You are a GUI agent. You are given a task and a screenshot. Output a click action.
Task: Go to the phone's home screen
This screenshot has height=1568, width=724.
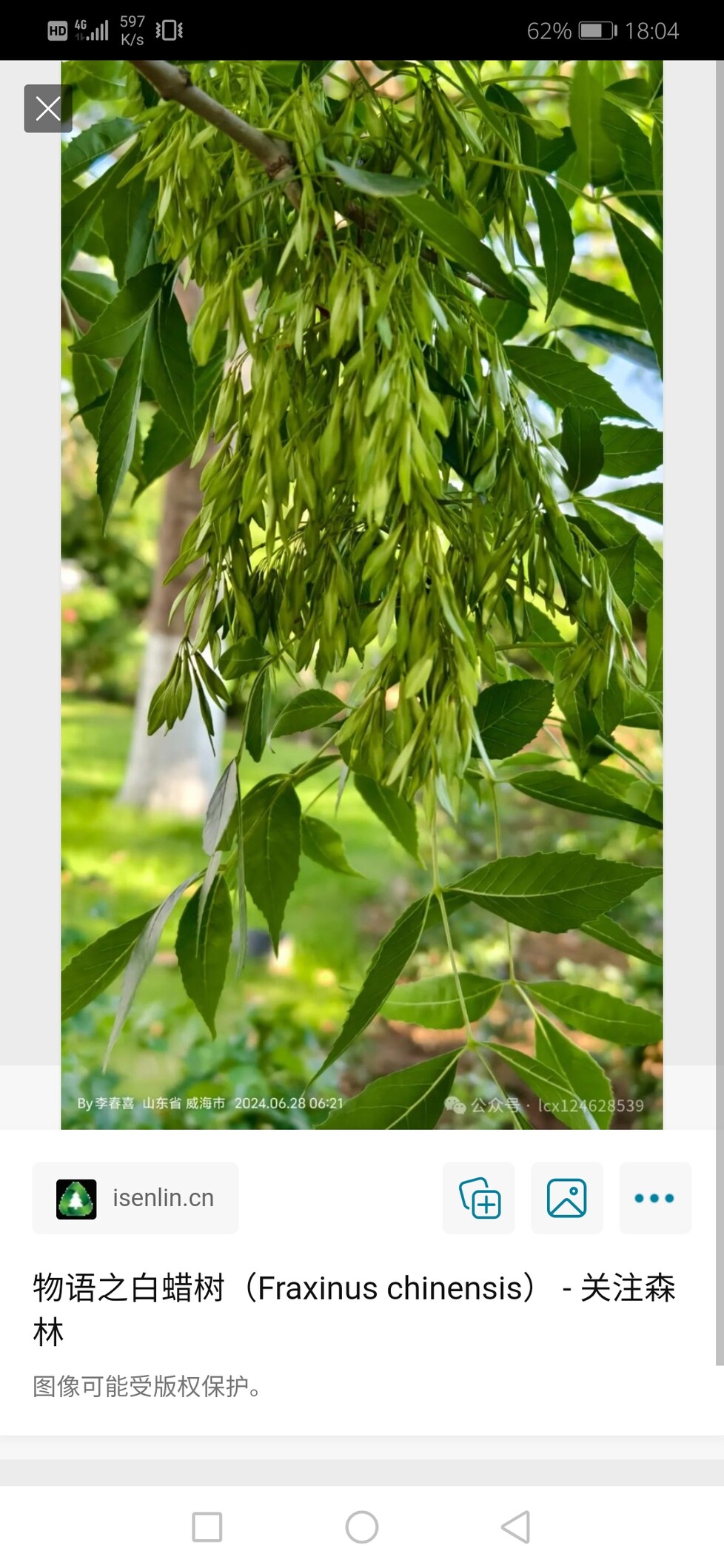(362, 1527)
